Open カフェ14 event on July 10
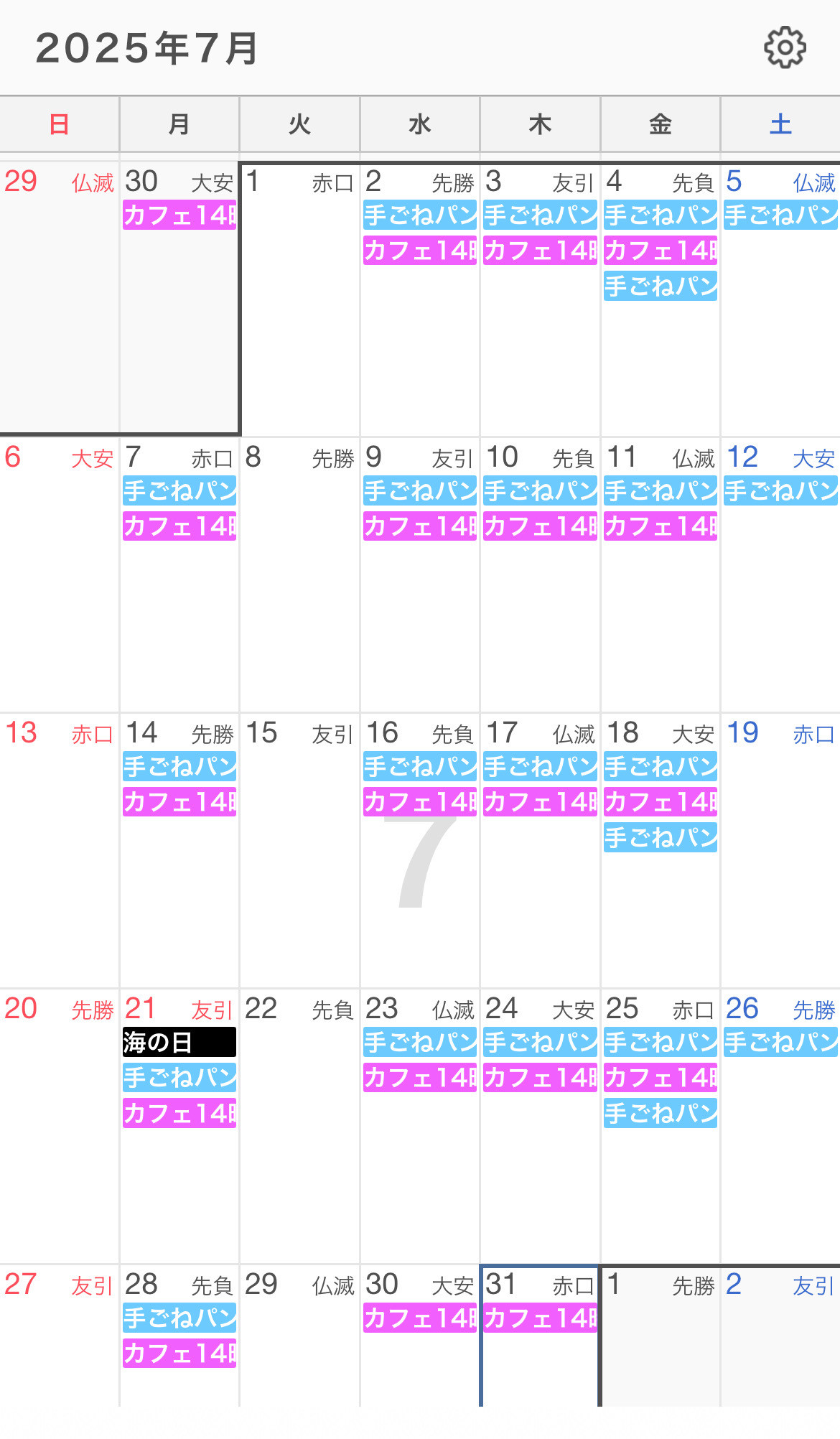840x1439 pixels. pos(540,526)
